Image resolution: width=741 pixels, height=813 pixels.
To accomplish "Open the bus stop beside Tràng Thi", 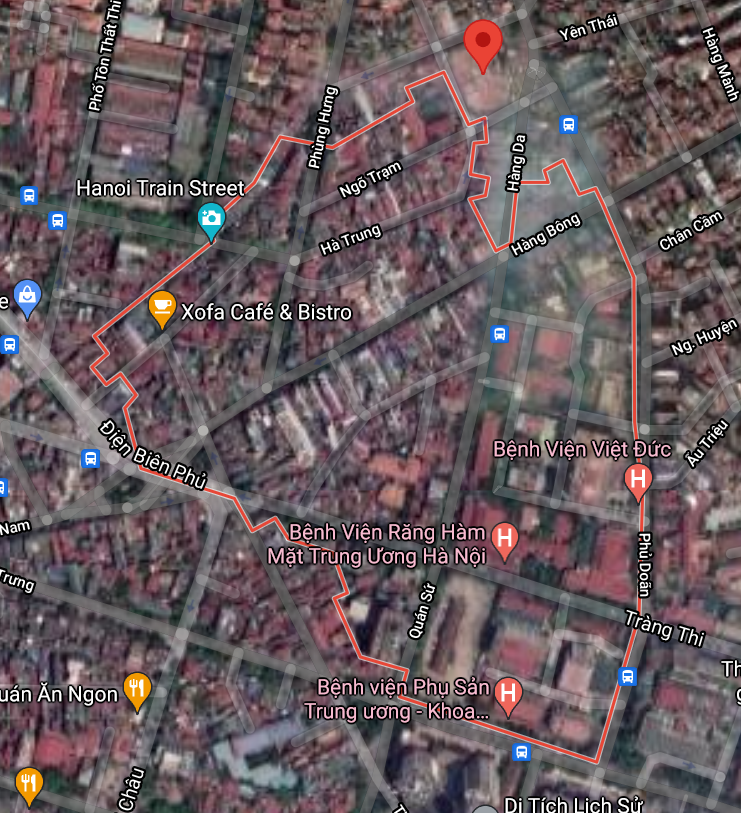I will coord(627,676).
